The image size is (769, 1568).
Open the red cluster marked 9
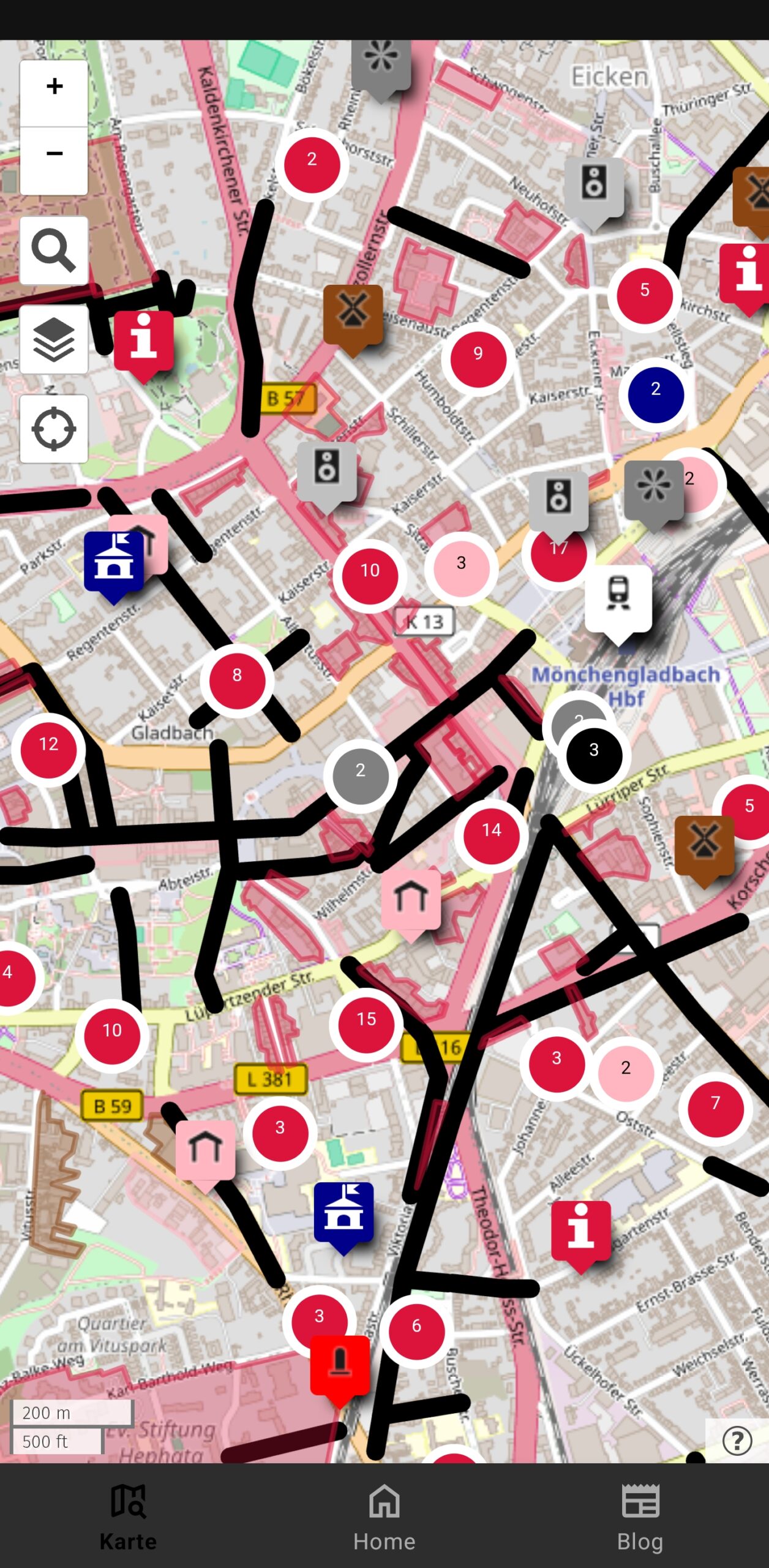[478, 359]
